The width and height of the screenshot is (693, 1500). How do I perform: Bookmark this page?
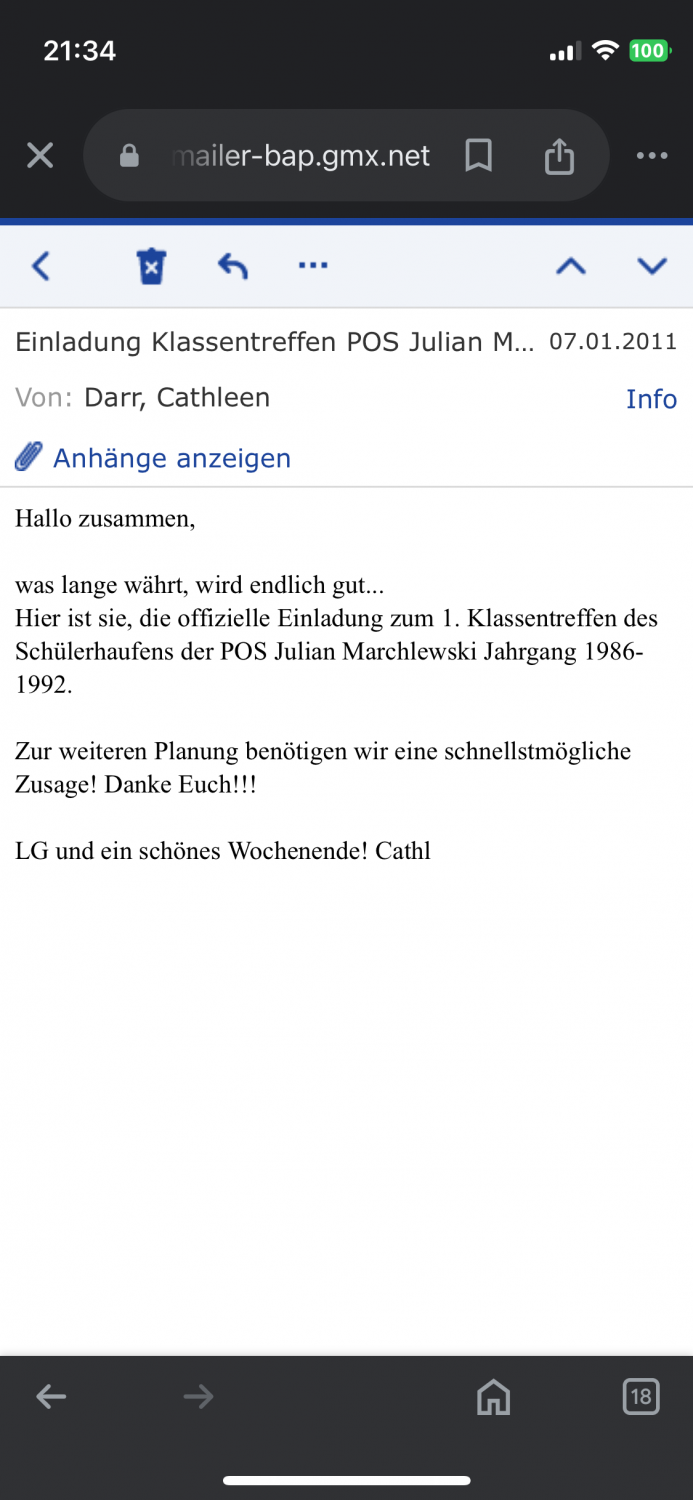click(x=479, y=156)
